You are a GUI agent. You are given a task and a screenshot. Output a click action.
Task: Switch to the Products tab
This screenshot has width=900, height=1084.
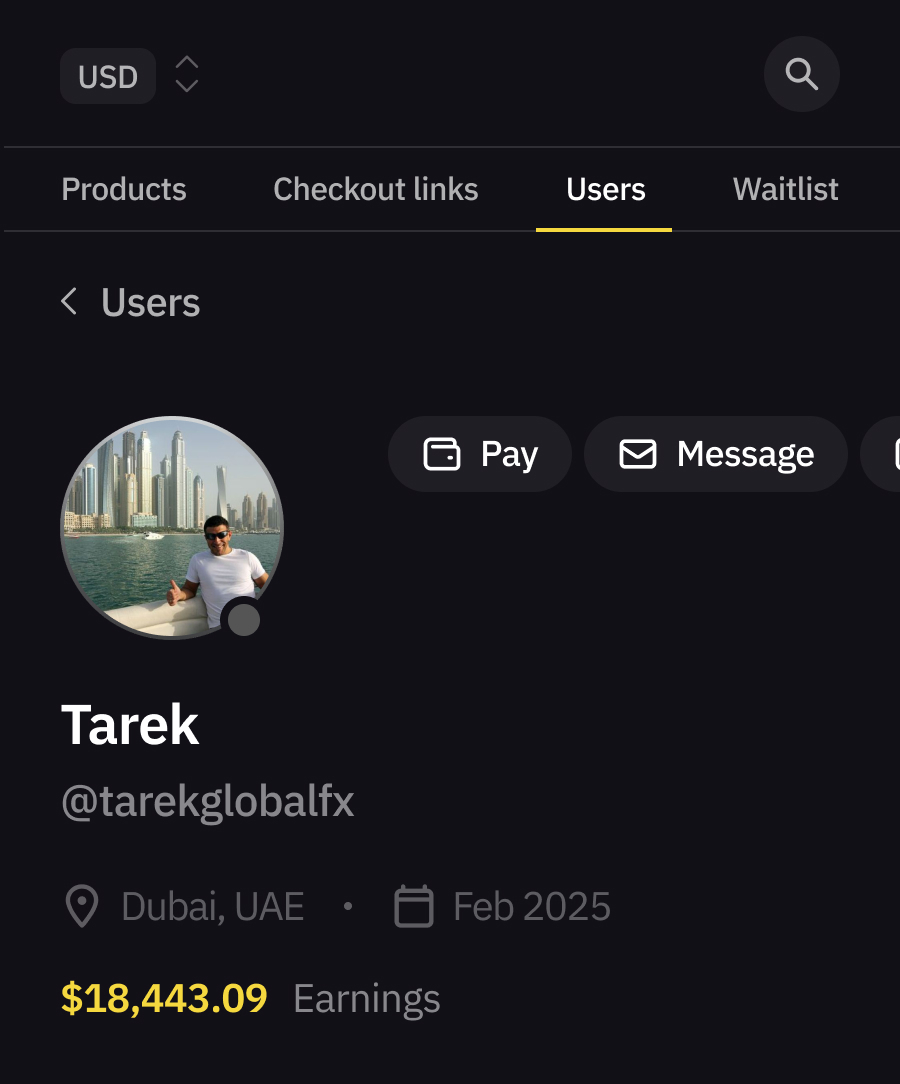point(124,189)
